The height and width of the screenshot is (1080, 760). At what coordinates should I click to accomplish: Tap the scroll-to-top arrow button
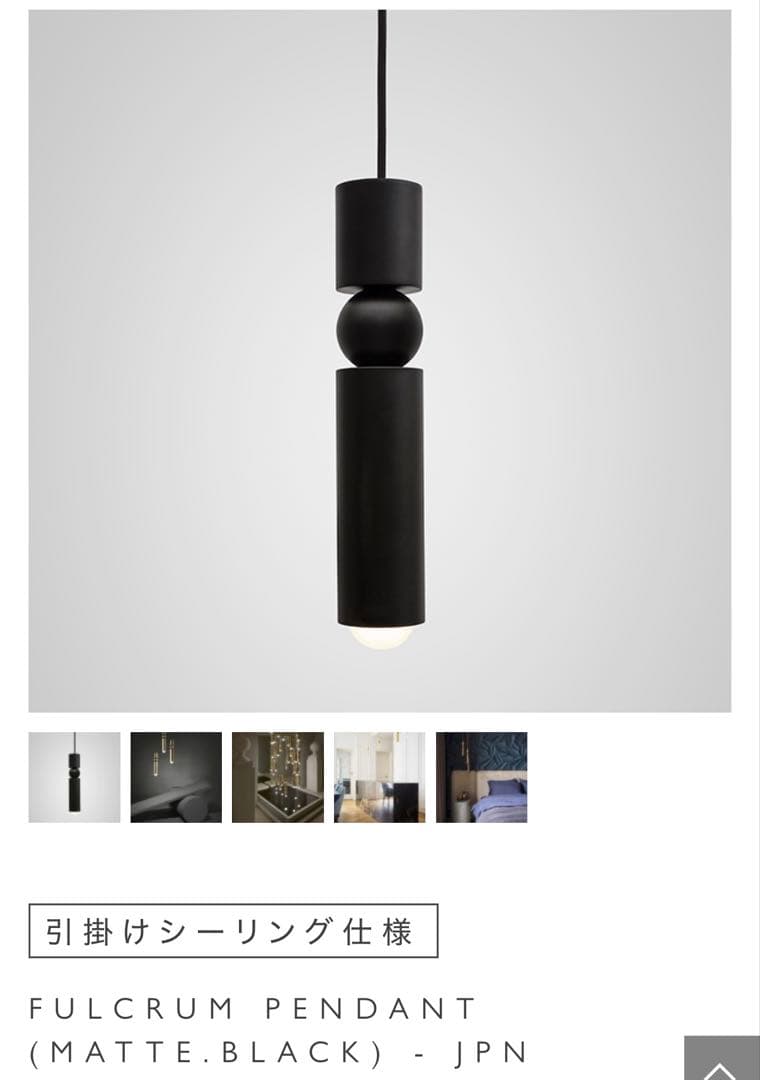(x=721, y=1062)
